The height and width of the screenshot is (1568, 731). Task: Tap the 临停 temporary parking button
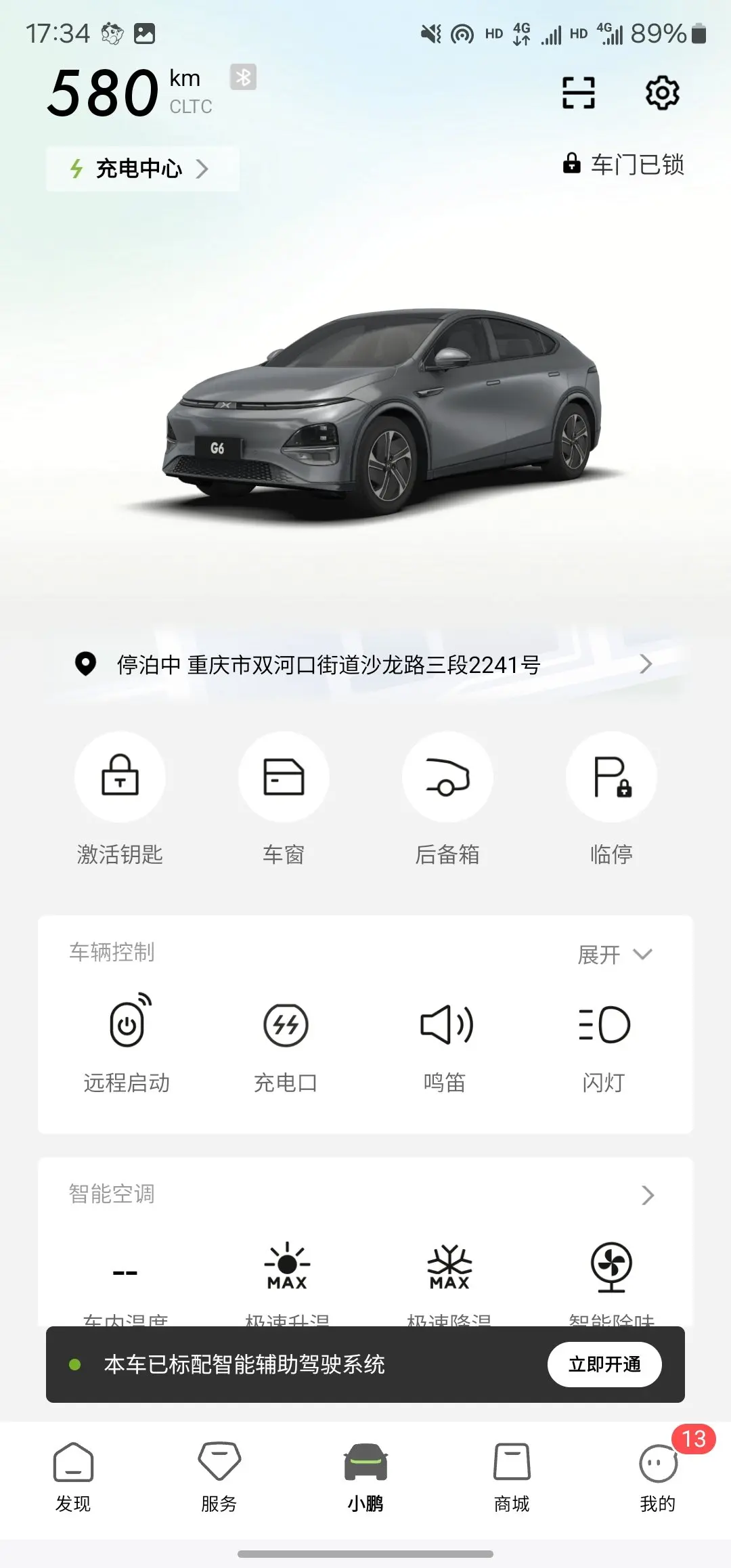click(x=611, y=777)
